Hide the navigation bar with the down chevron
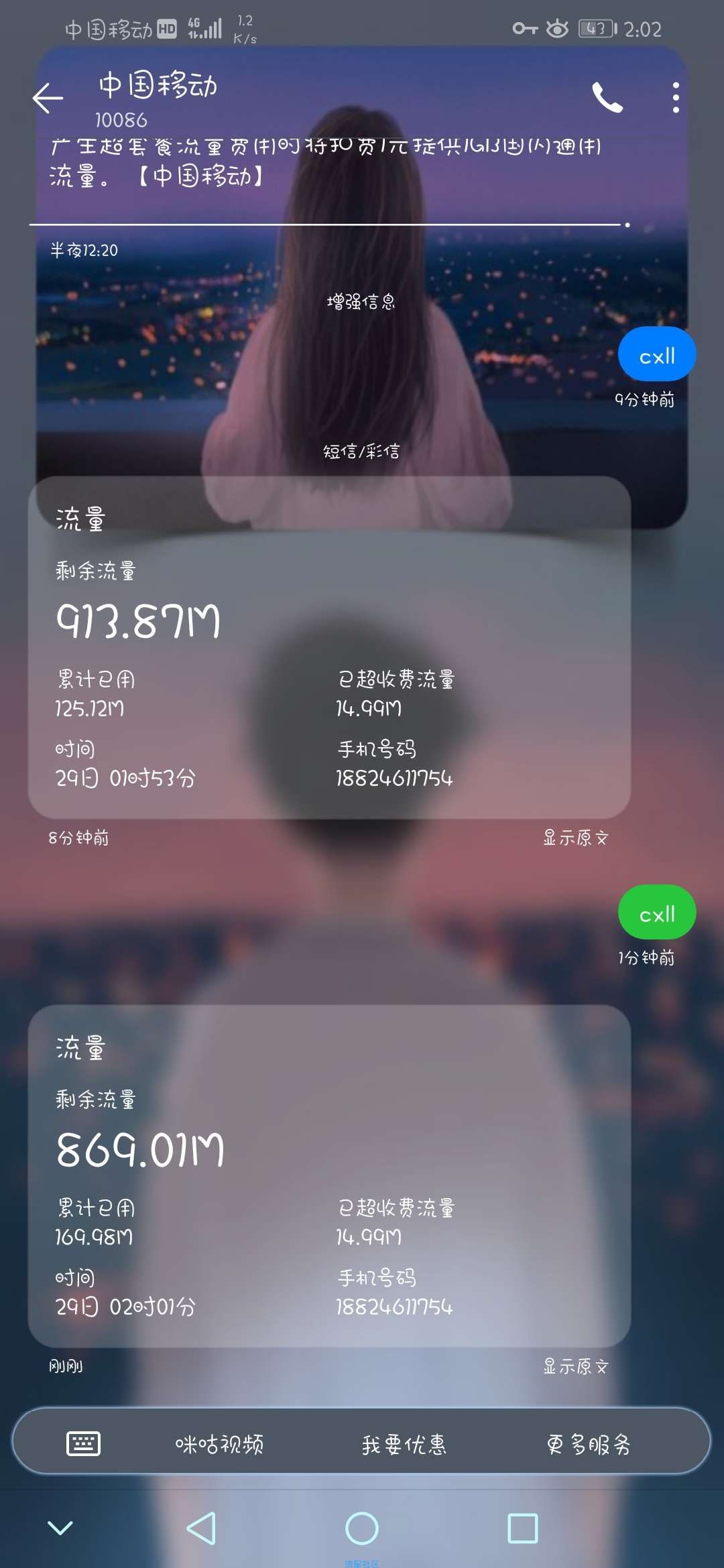 [60, 1528]
